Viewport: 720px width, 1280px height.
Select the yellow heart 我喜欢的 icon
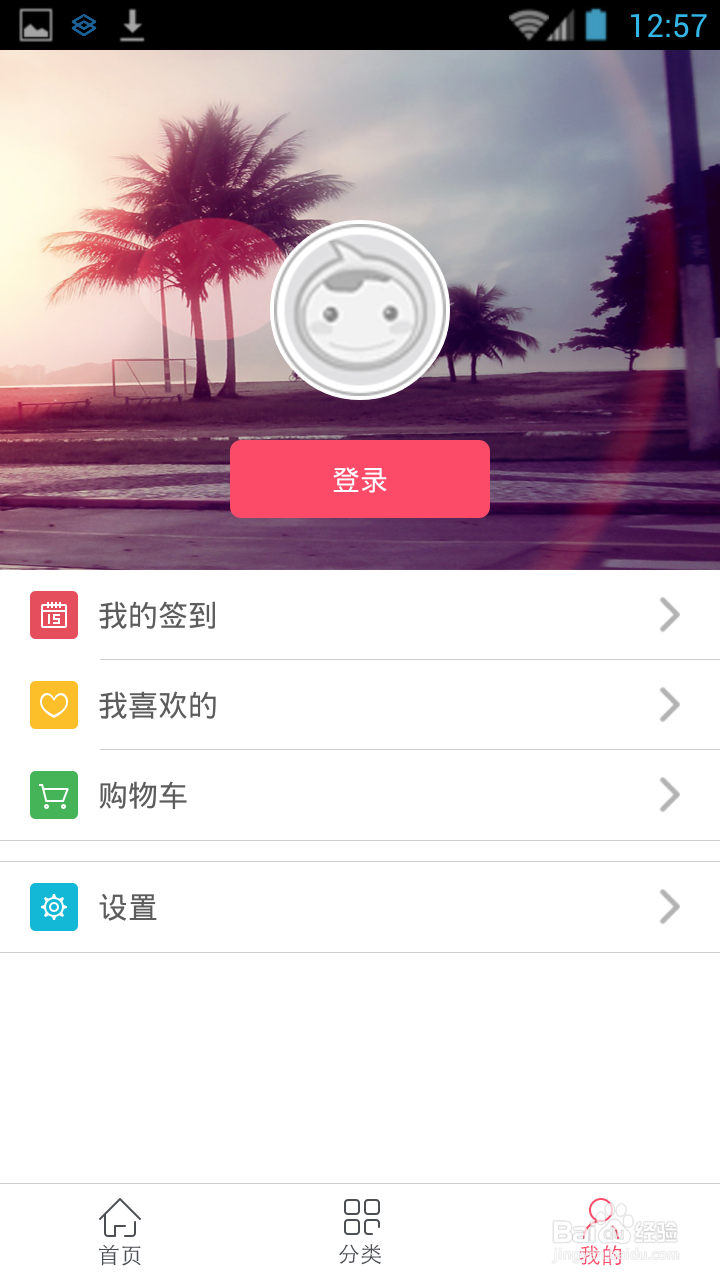pos(53,705)
